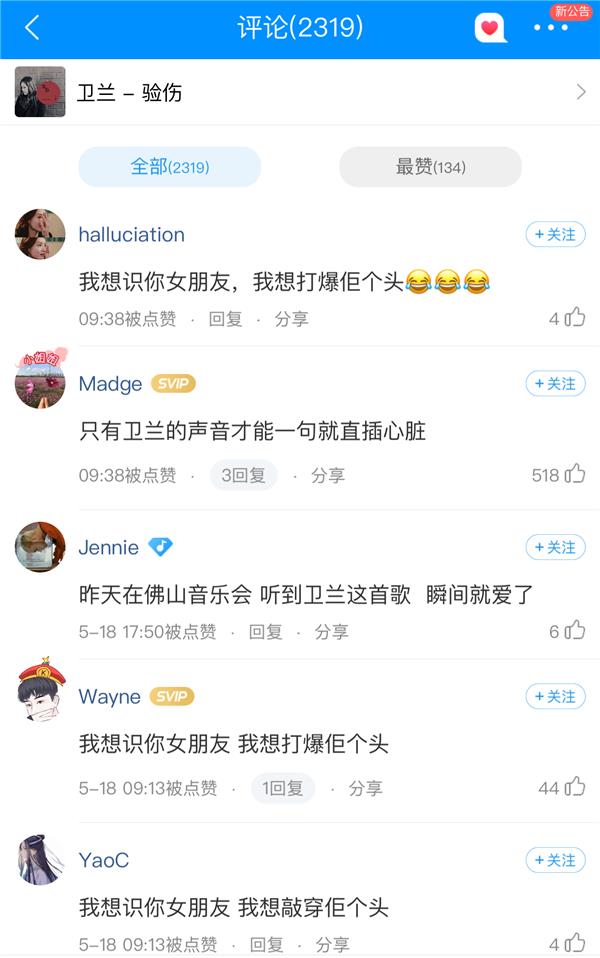
Task: Follow user halluciation
Action: tap(555, 234)
